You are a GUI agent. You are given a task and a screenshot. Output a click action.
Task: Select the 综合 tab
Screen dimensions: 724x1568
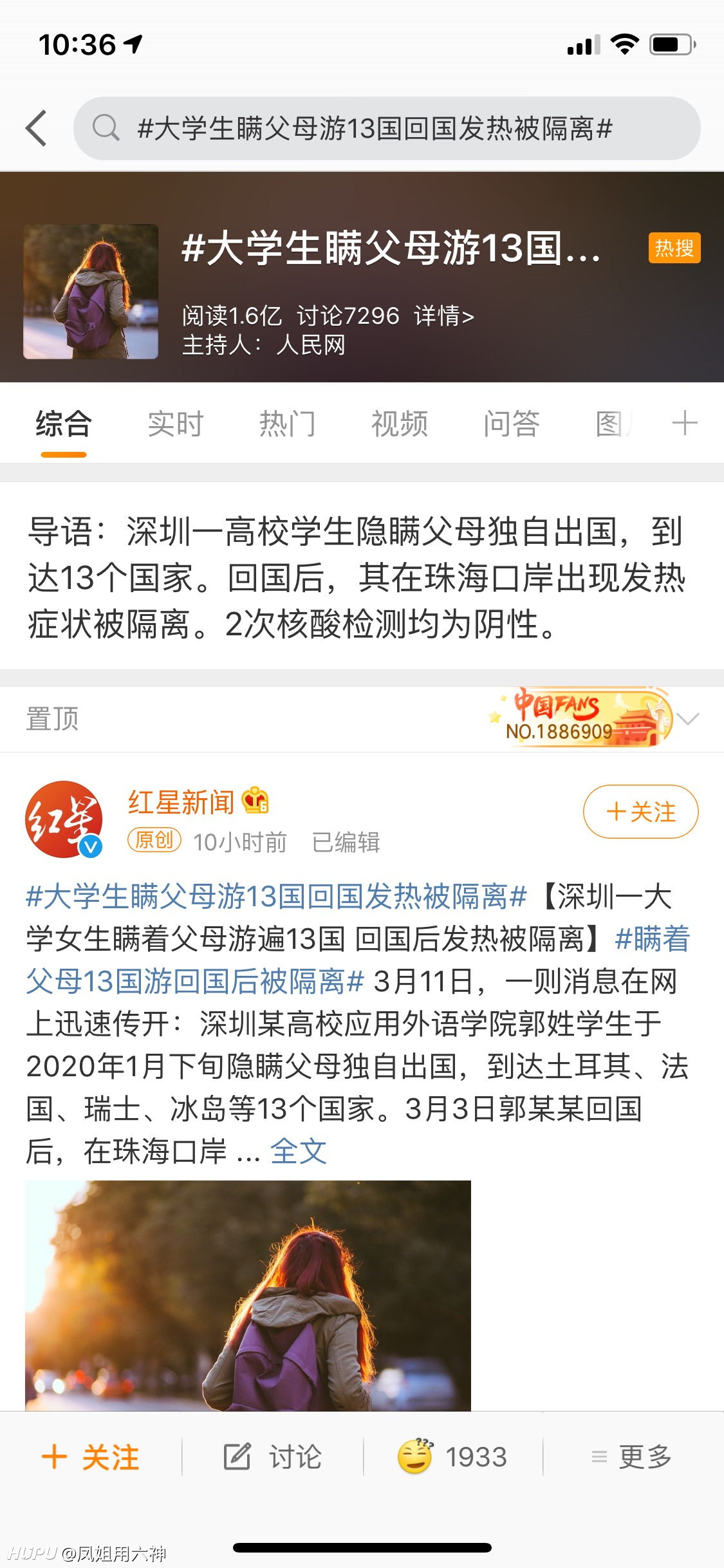[x=64, y=424]
